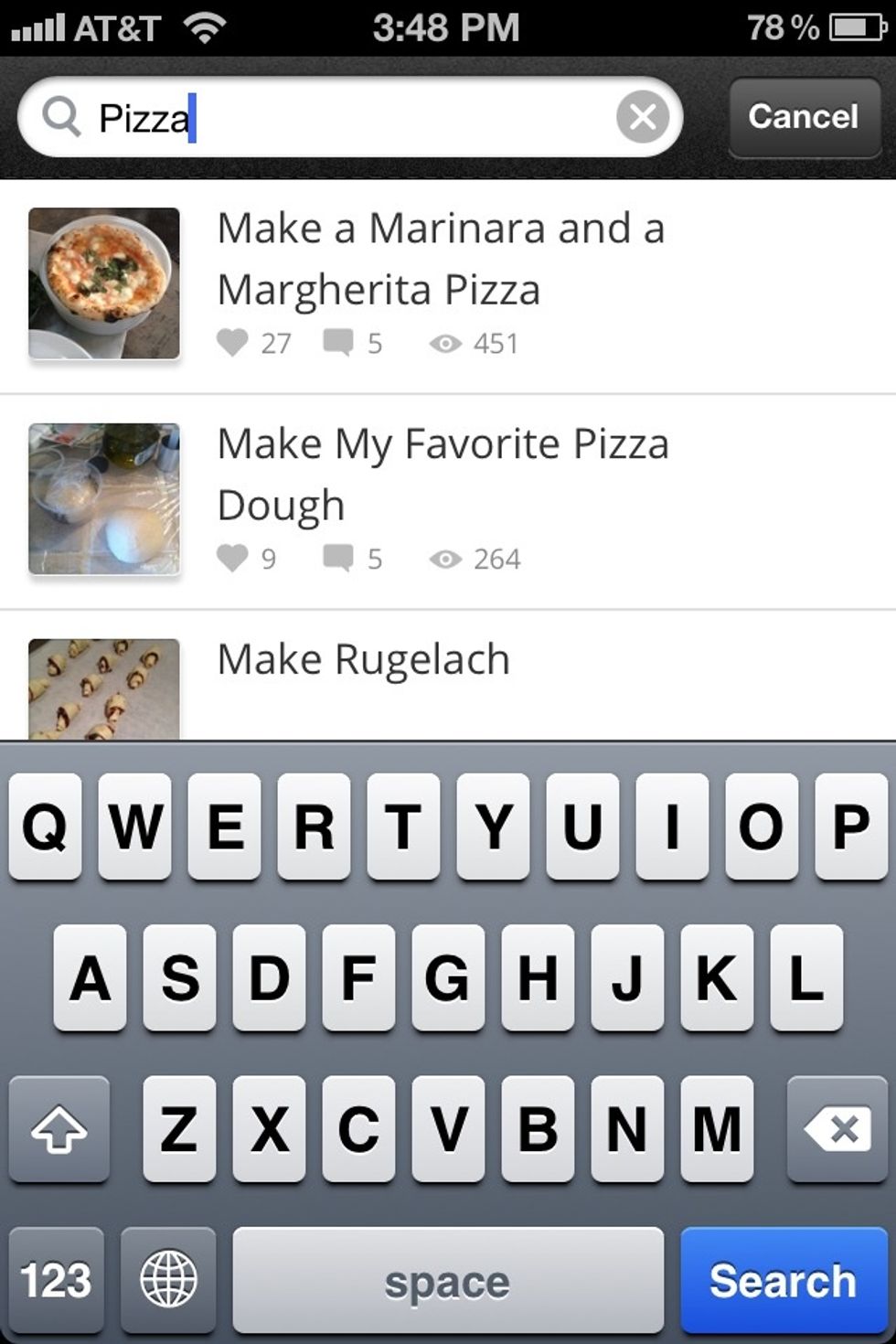Clear the search field with the X icon
This screenshot has width=896, height=1344.
(643, 116)
